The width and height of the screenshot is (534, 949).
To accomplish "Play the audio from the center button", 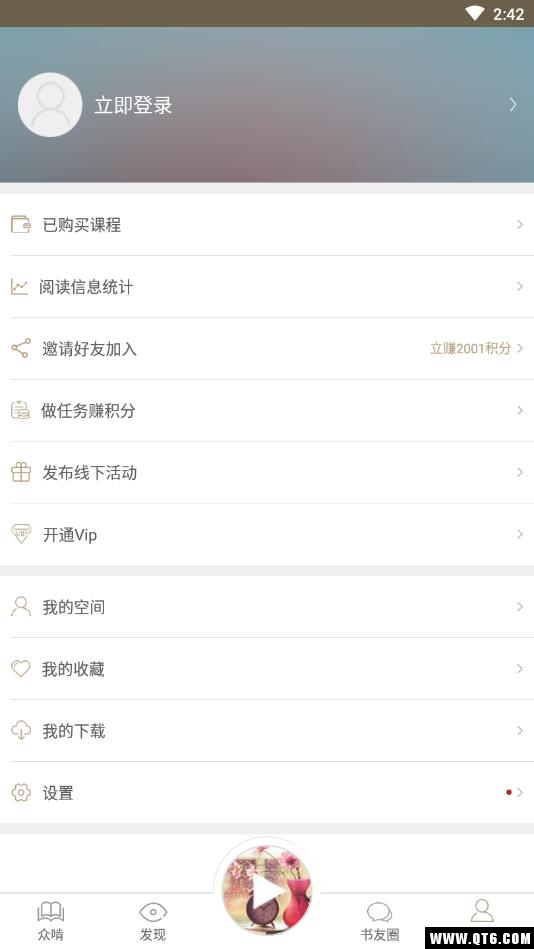I will (x=266, y=890).
